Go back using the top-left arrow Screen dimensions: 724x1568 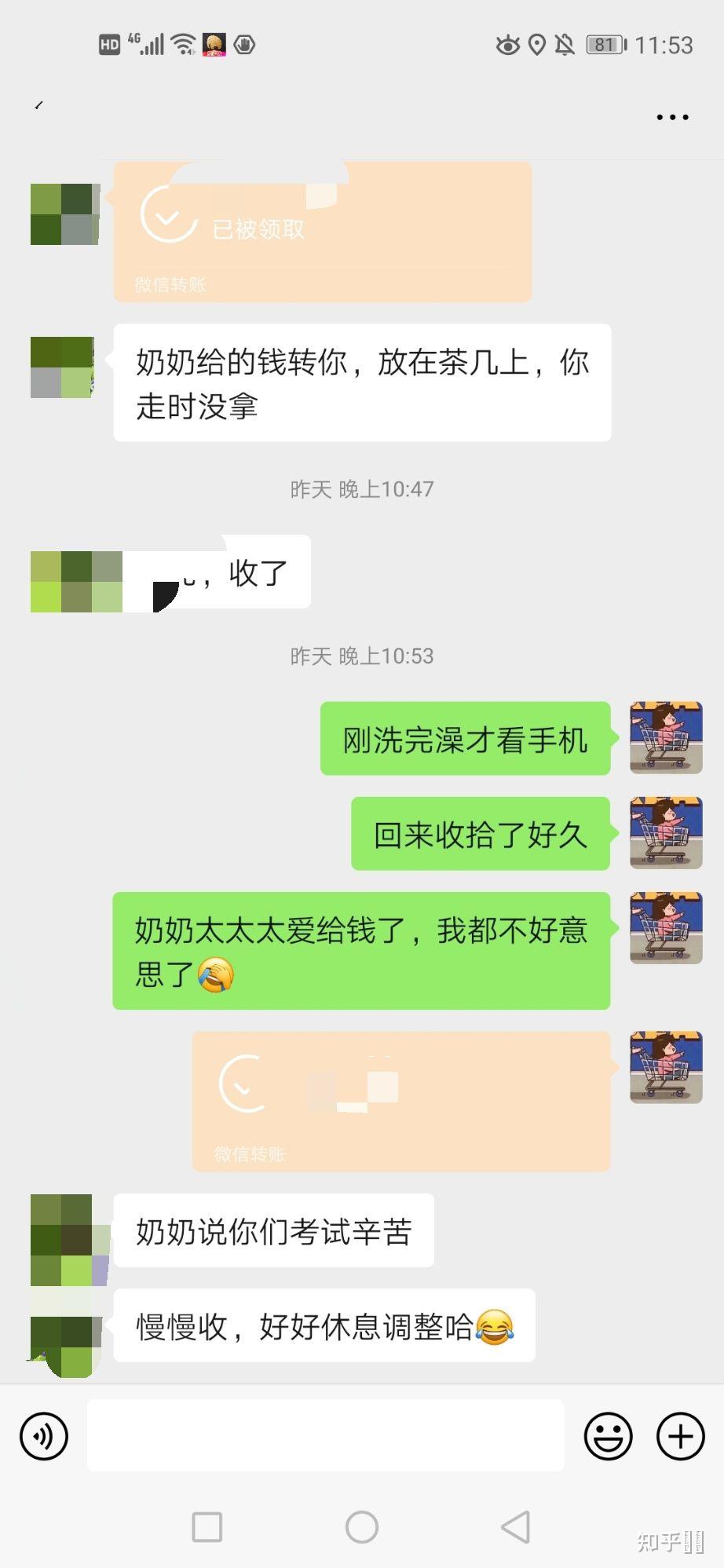pyautogui.click(x=38, y=105)
